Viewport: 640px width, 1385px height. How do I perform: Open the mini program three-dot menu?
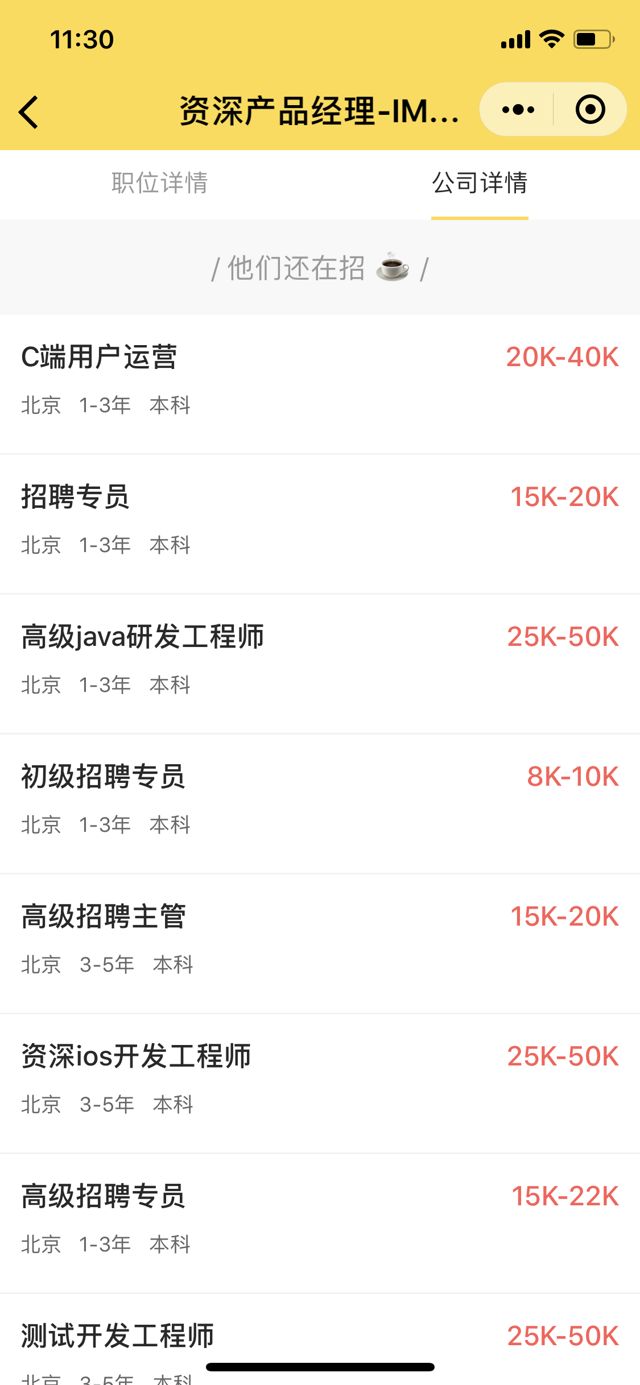[x=517, y=110]
